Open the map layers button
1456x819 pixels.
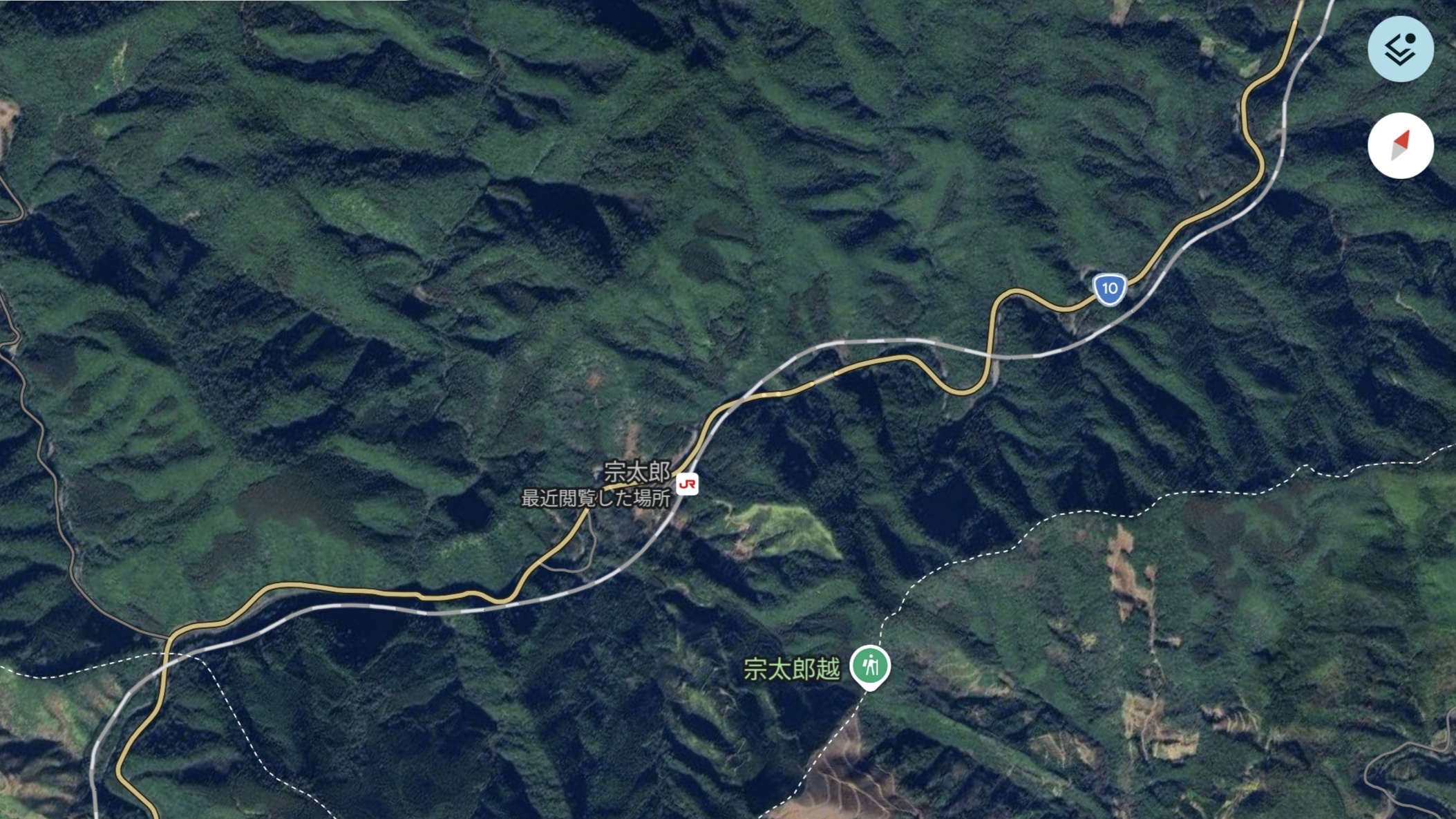(x=1400, y=49)
